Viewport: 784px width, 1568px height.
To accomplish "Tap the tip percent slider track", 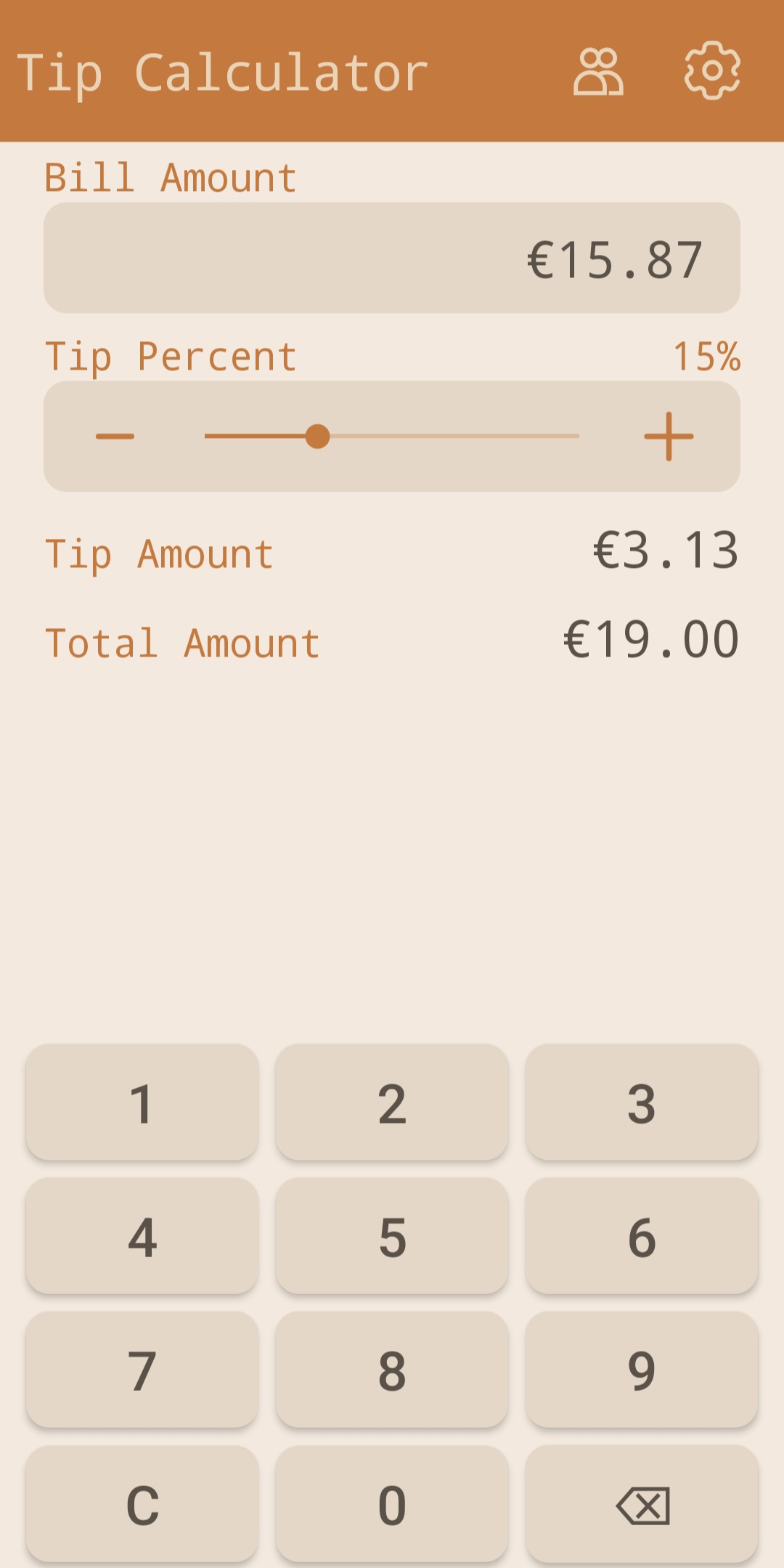I will pos(392,436).
